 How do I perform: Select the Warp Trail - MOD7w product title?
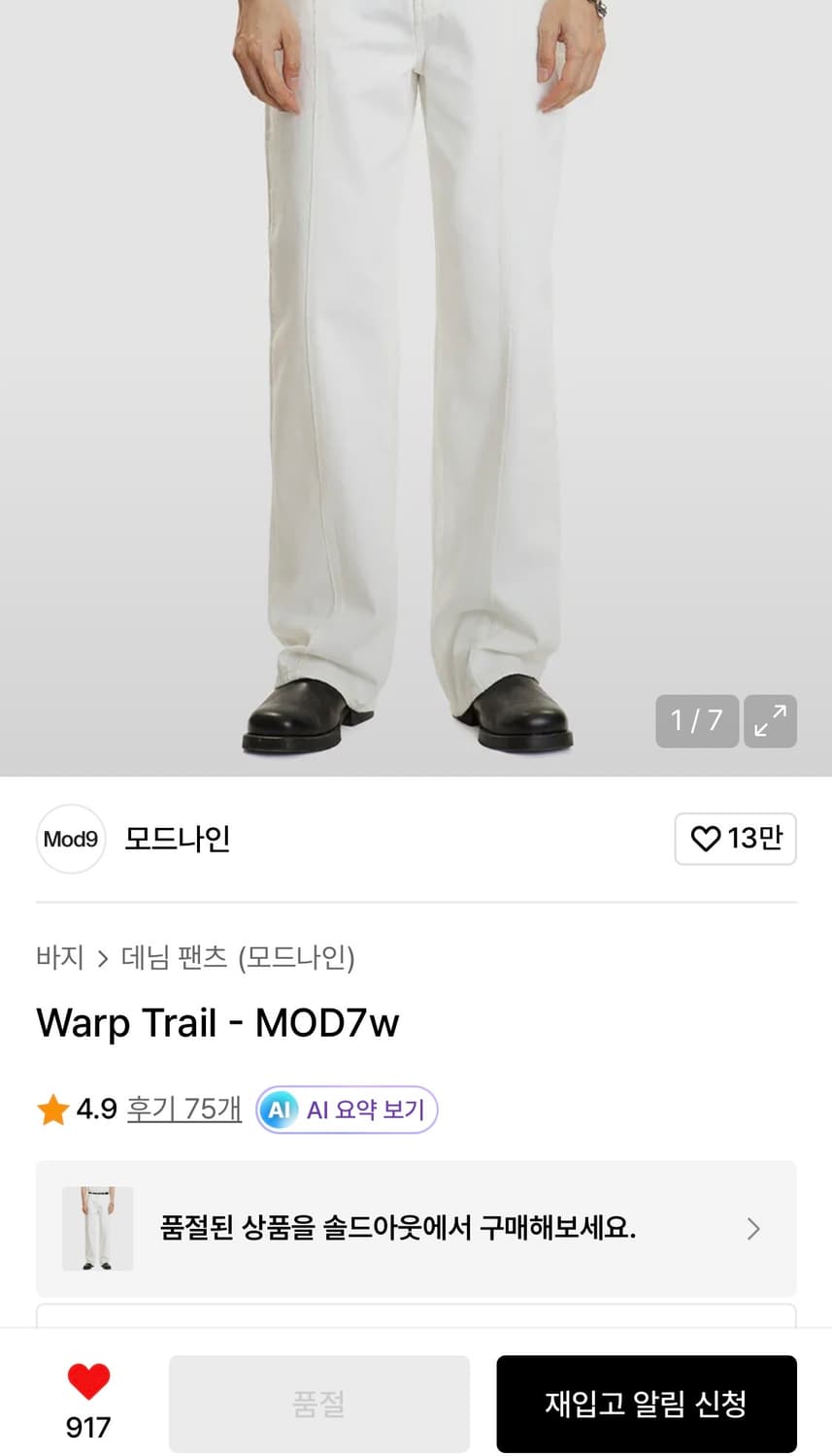coord(216,1022)
